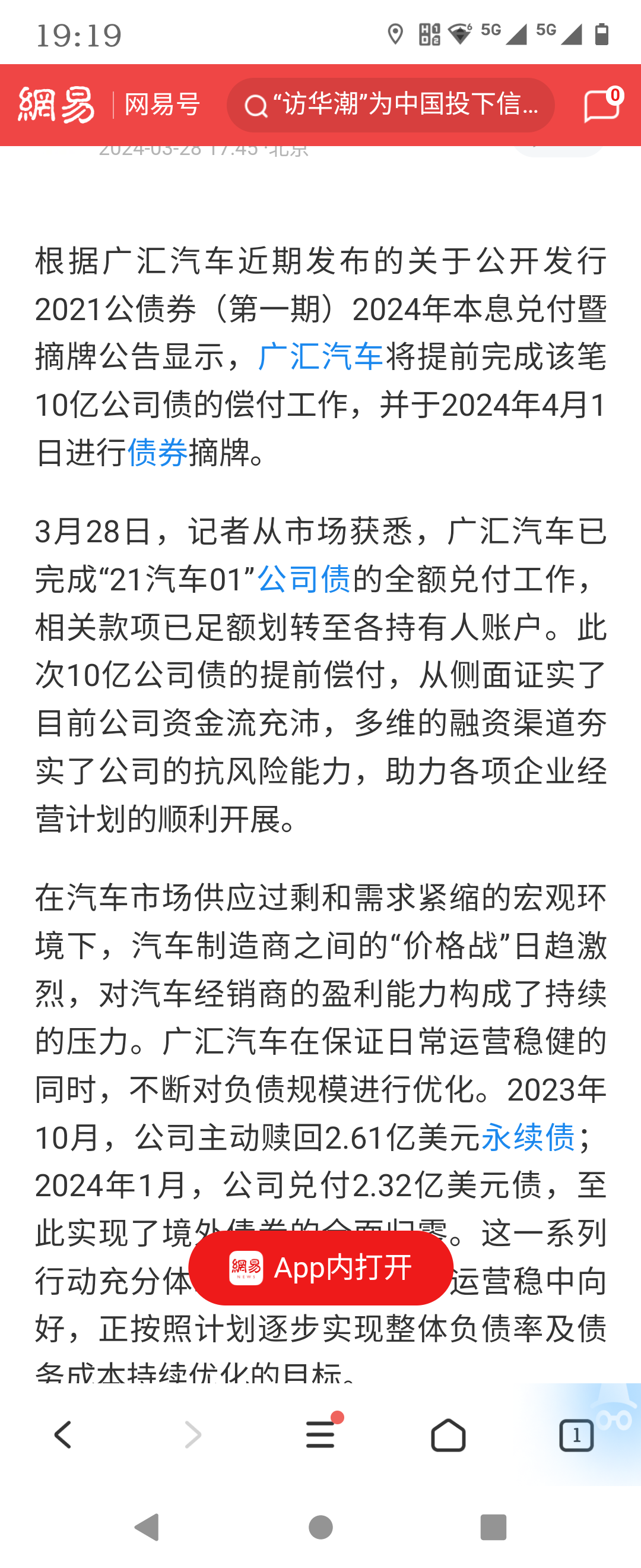Go to the browser home page
Viewport: 641px width, 1568px height.
click(448, 1435)
